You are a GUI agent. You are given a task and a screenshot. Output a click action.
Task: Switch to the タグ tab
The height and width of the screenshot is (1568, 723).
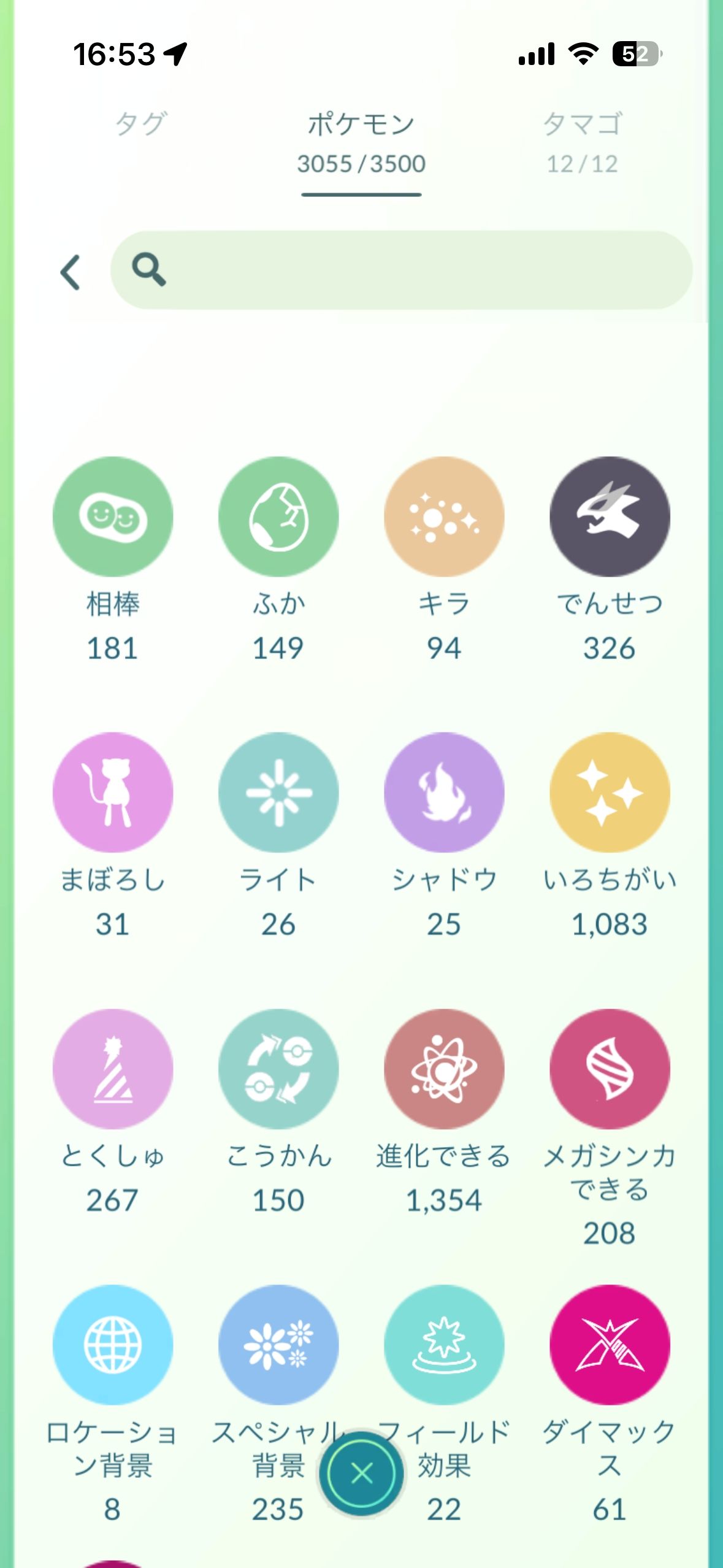click(x=140, y=125)
